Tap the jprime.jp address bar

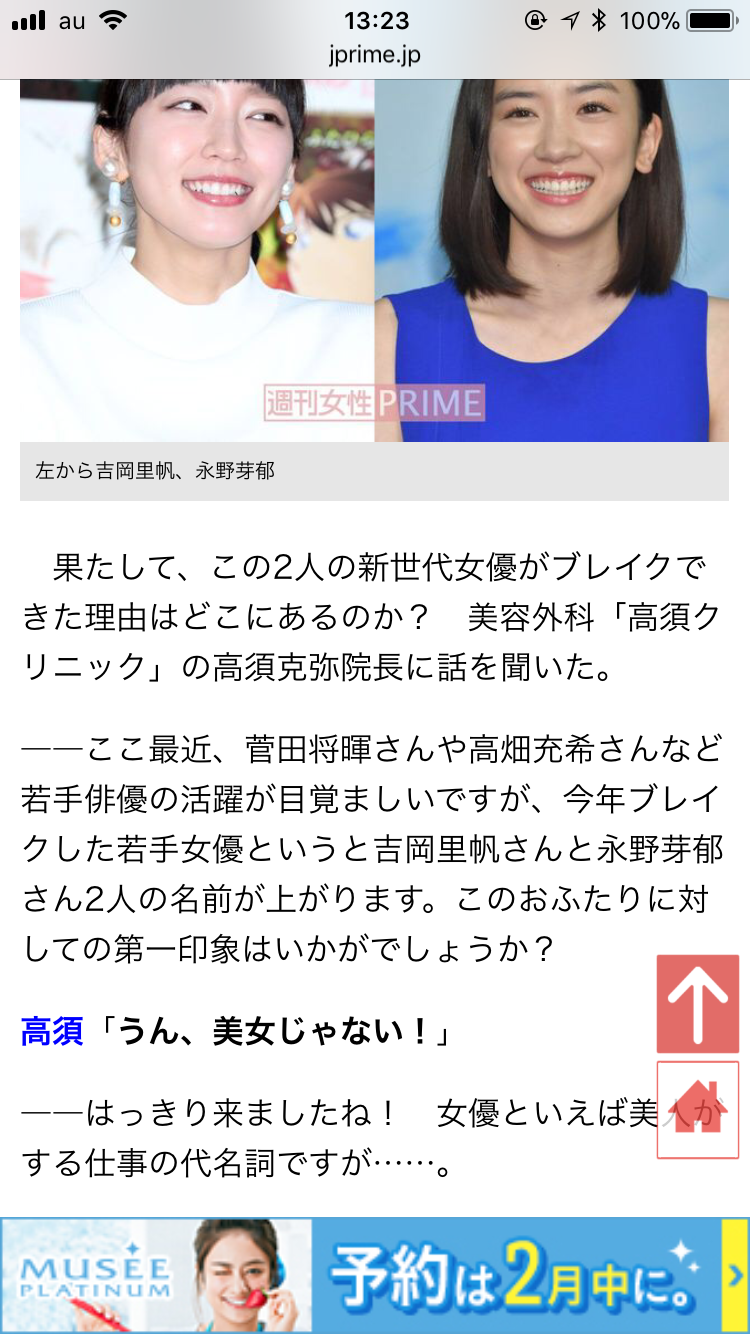(375, 54)
